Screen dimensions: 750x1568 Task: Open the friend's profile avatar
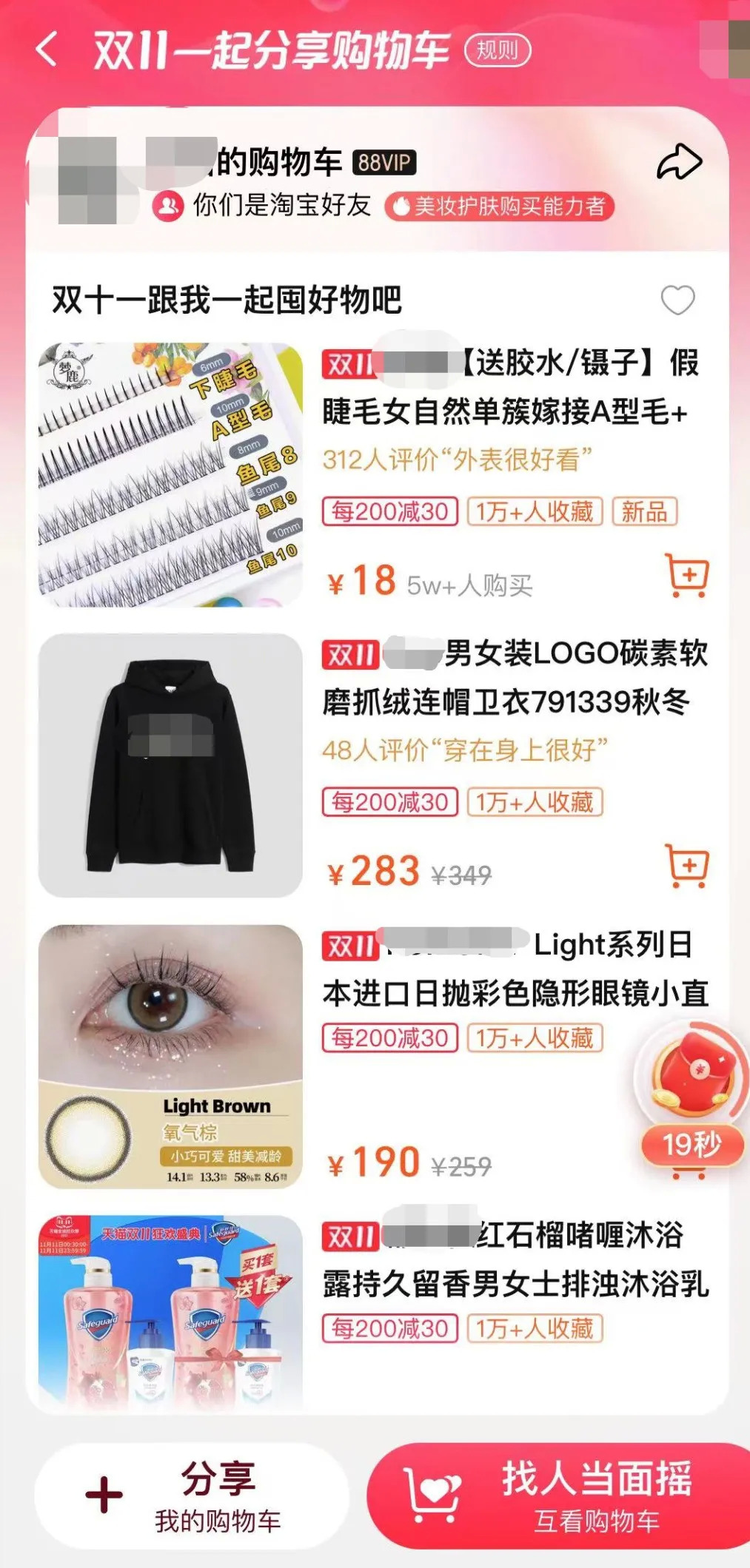click(87, 180)
